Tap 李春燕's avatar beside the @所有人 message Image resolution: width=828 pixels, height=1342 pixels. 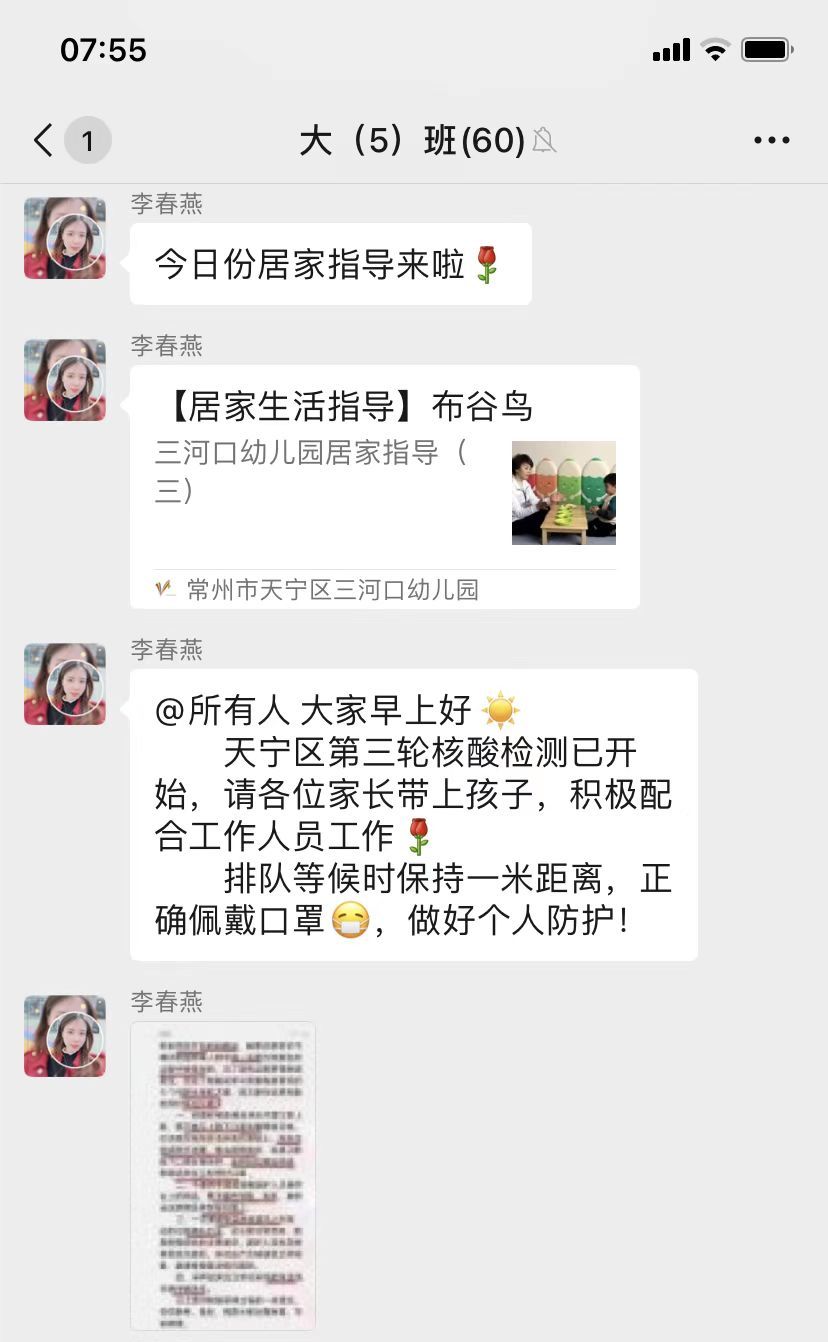pyautogui.click(x=65, y=684)
